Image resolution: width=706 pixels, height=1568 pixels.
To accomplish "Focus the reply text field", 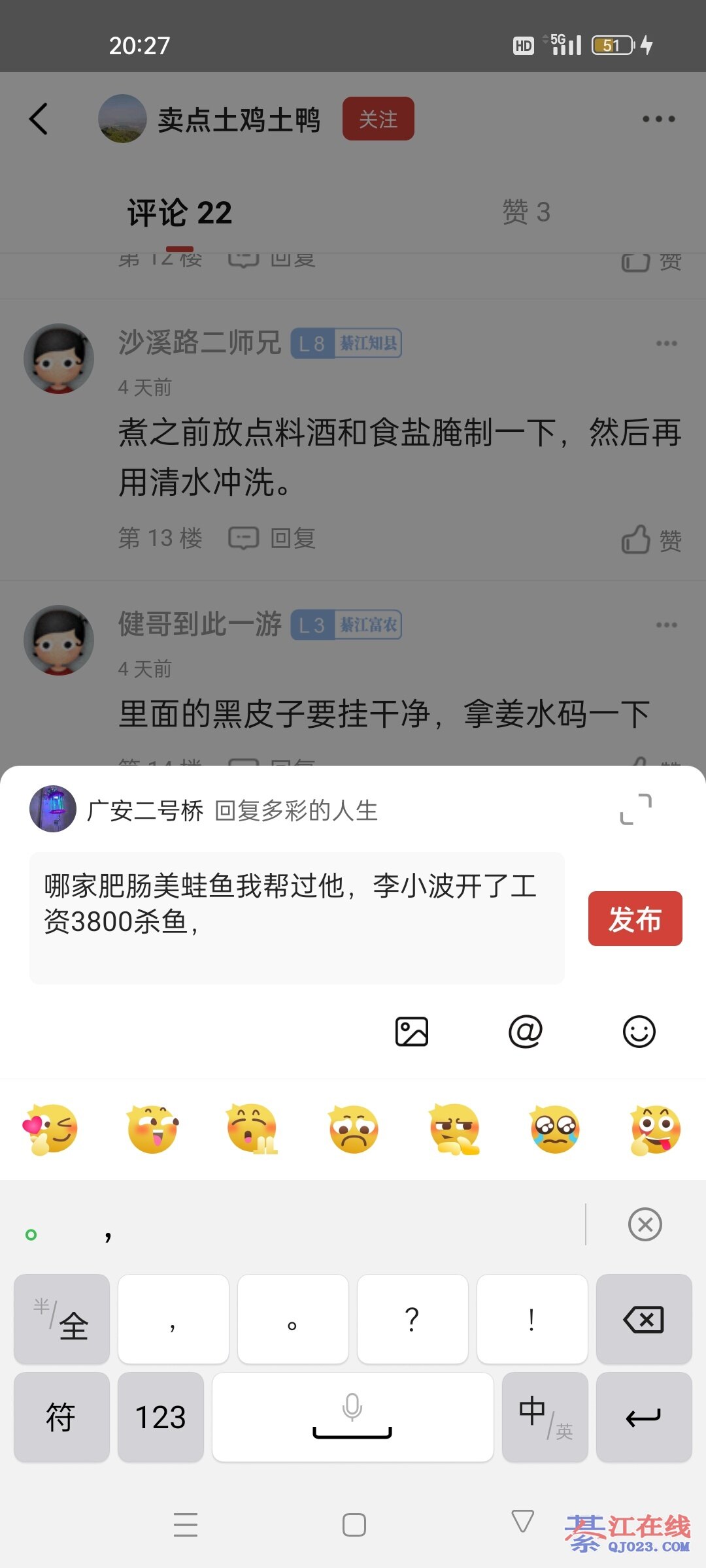I will pos(297,918).
